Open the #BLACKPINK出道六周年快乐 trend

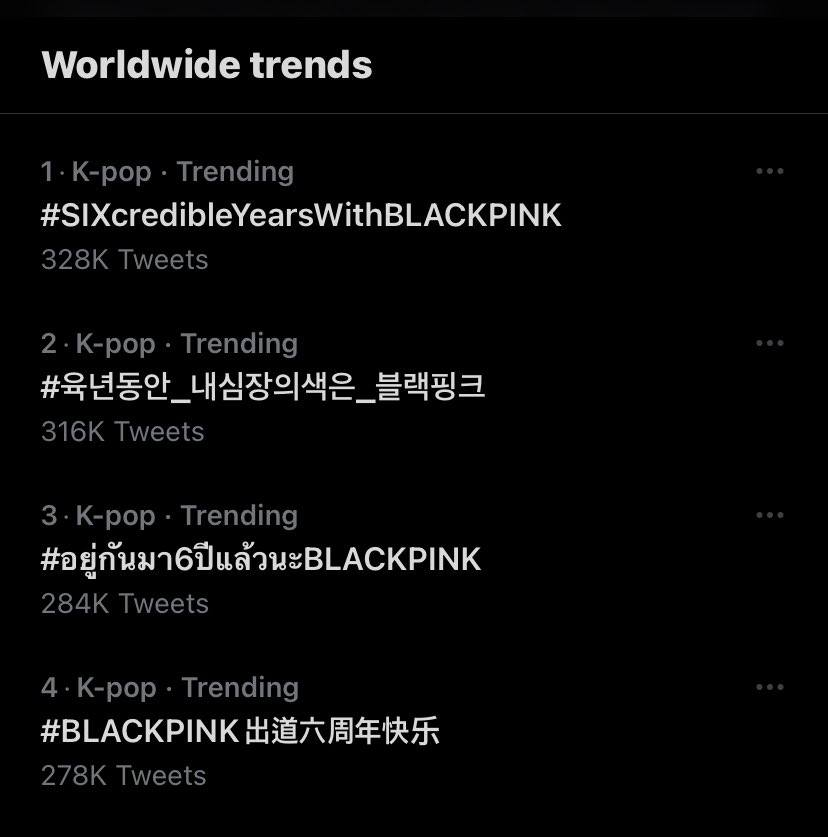pos(240,731)
